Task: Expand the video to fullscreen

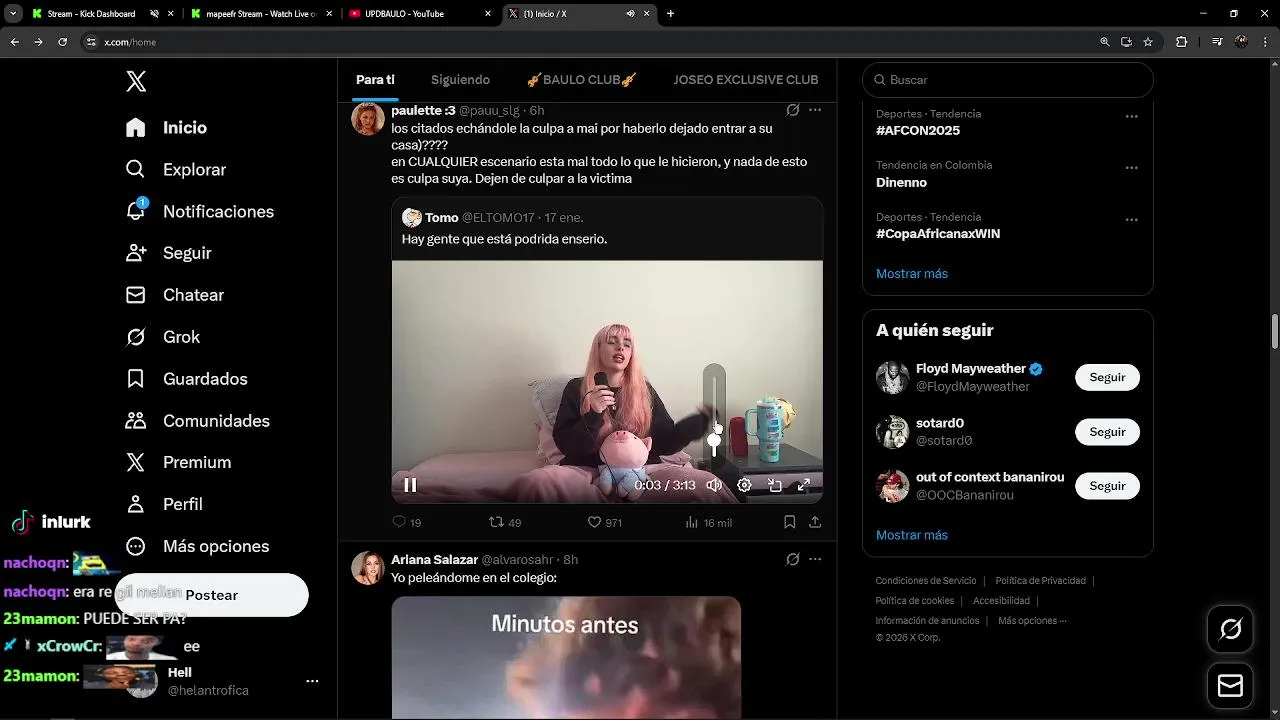Action: coord(803,485)
